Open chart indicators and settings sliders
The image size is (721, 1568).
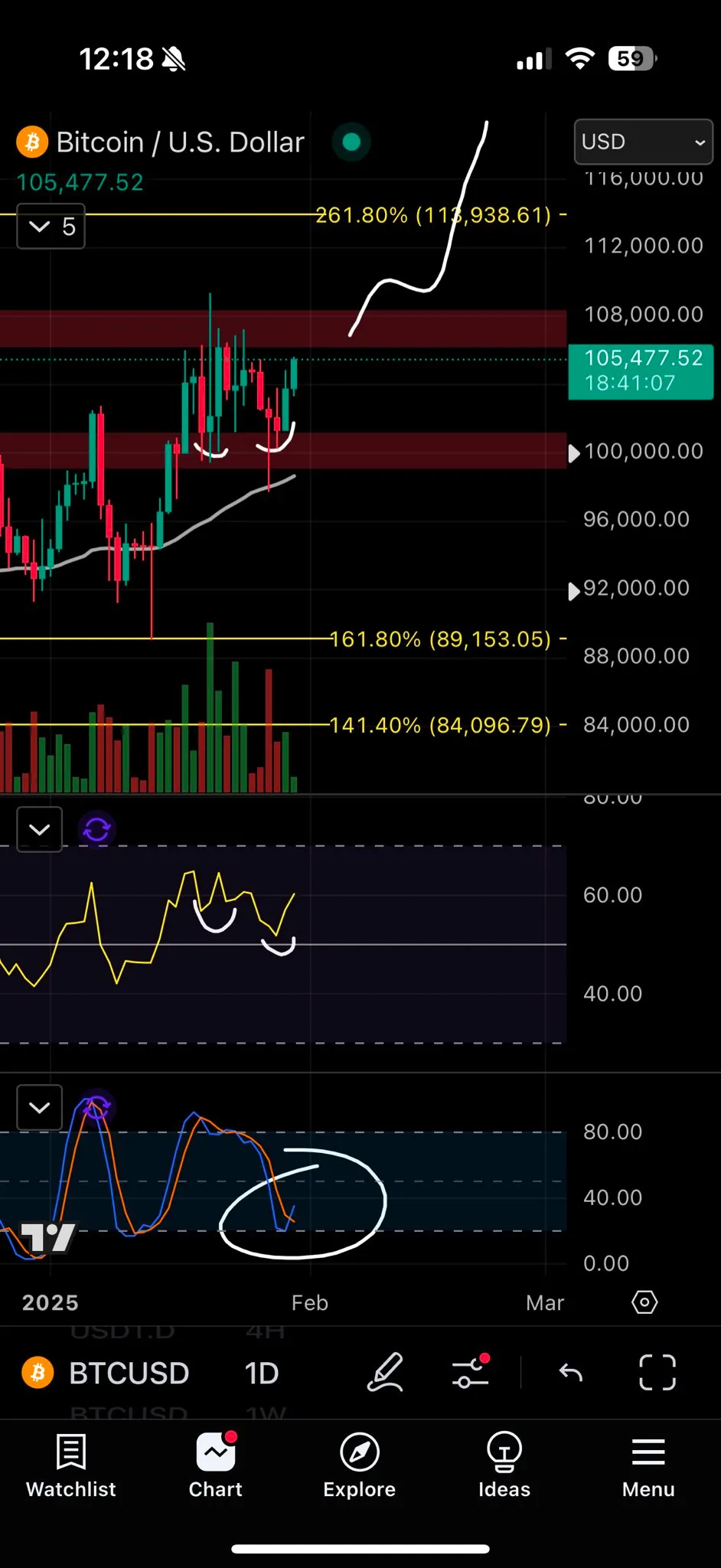click(x=470, y=1372)
